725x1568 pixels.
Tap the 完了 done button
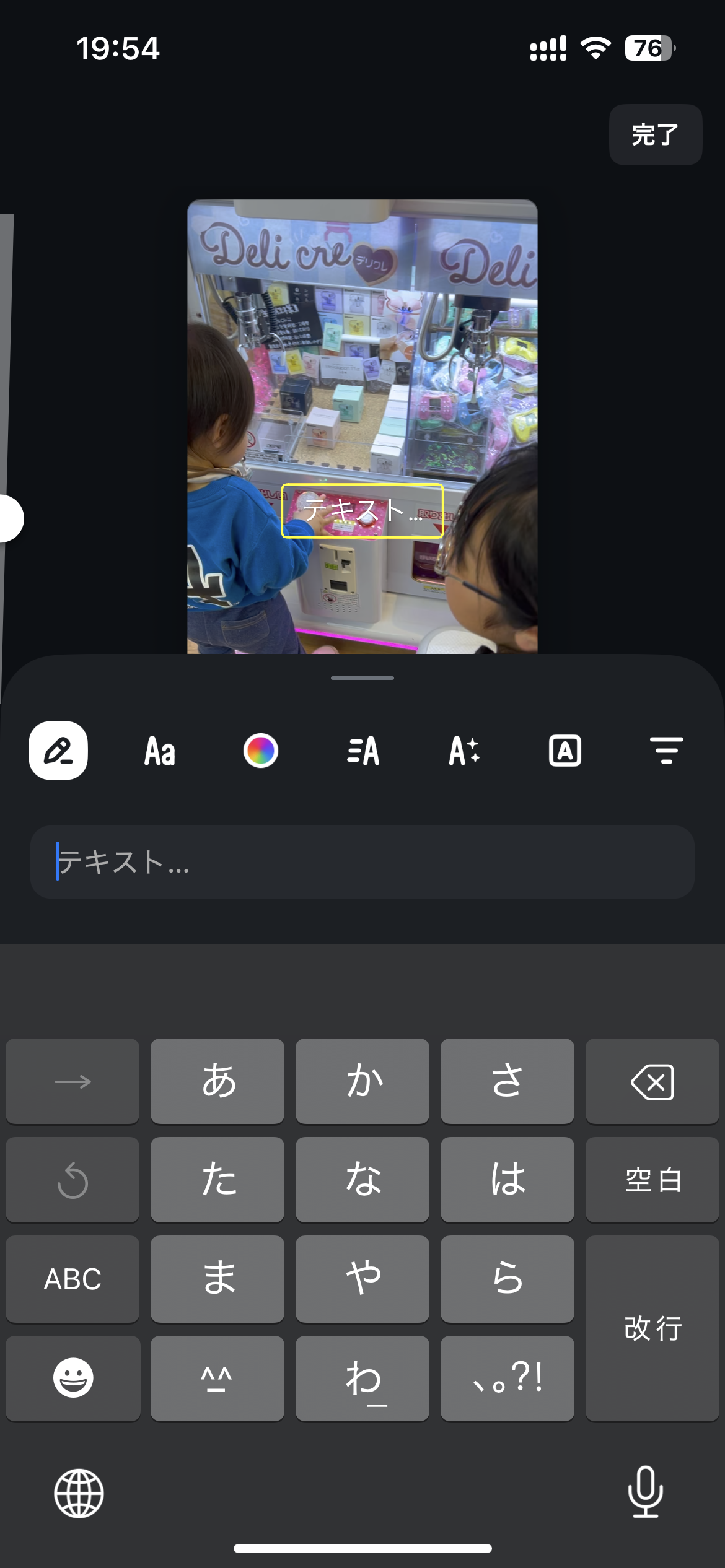655,134
